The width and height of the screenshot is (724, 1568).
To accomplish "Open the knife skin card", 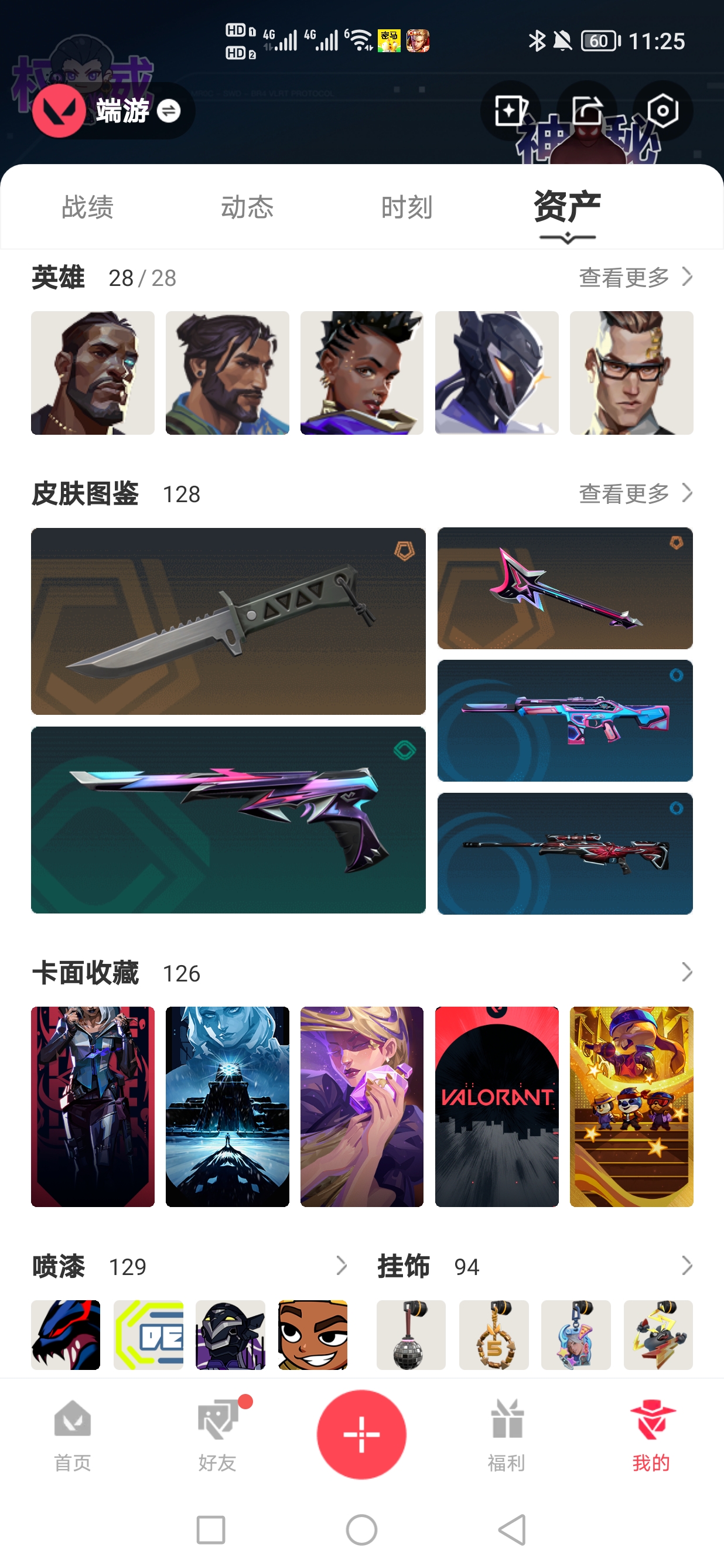I will (x=228, y=621).
